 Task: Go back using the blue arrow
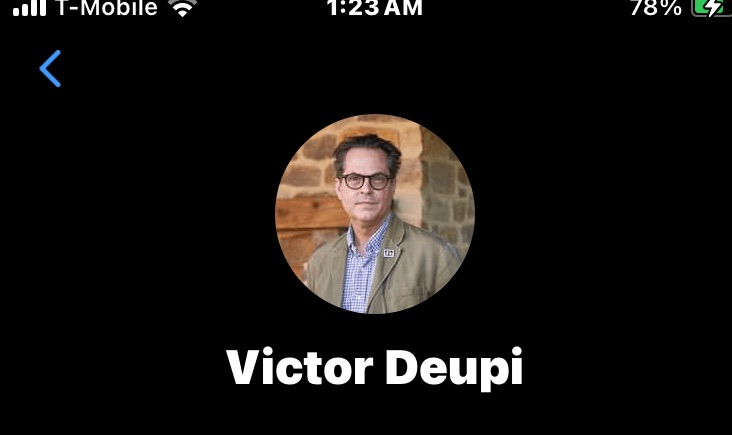(x=50, y=69)
